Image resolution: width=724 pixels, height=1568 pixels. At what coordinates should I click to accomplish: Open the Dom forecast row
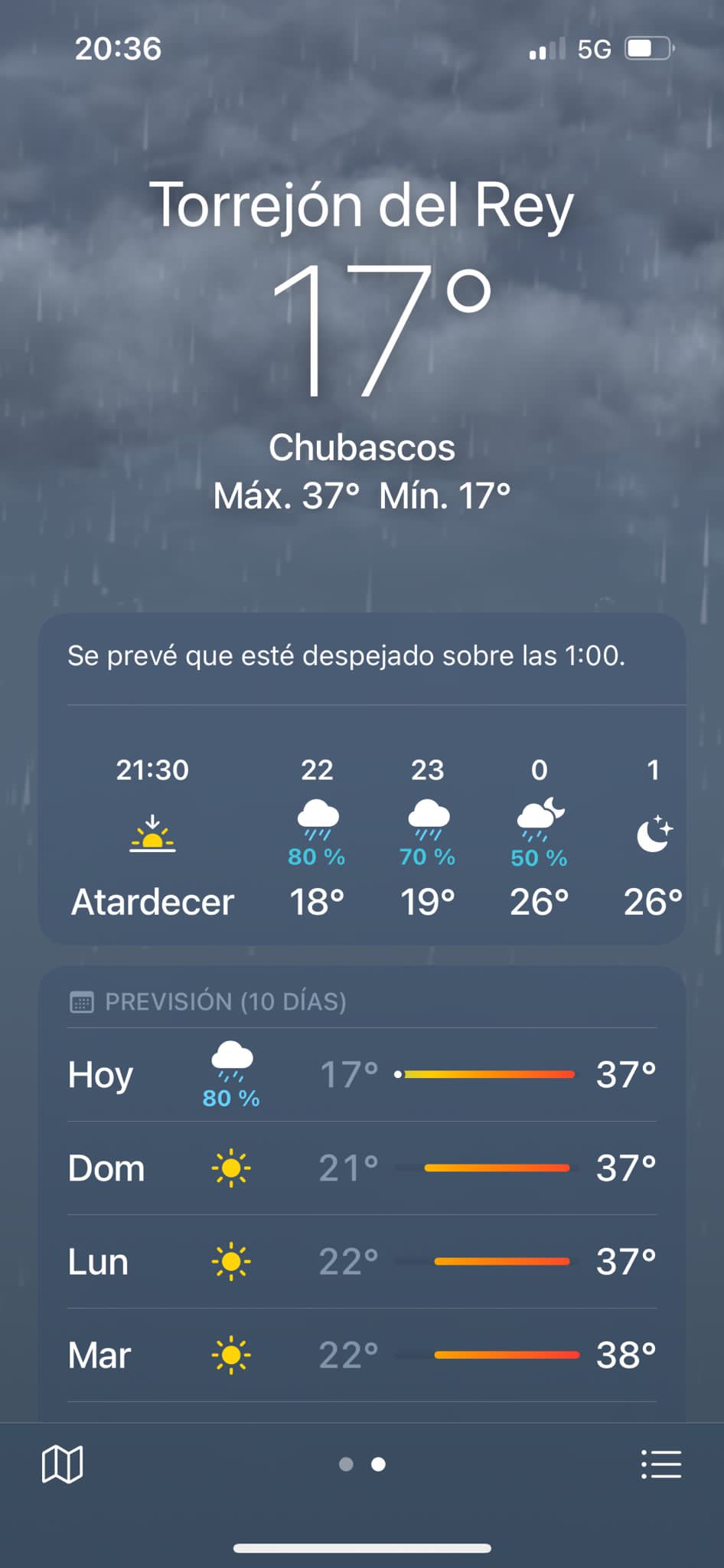coord(362,1168)
